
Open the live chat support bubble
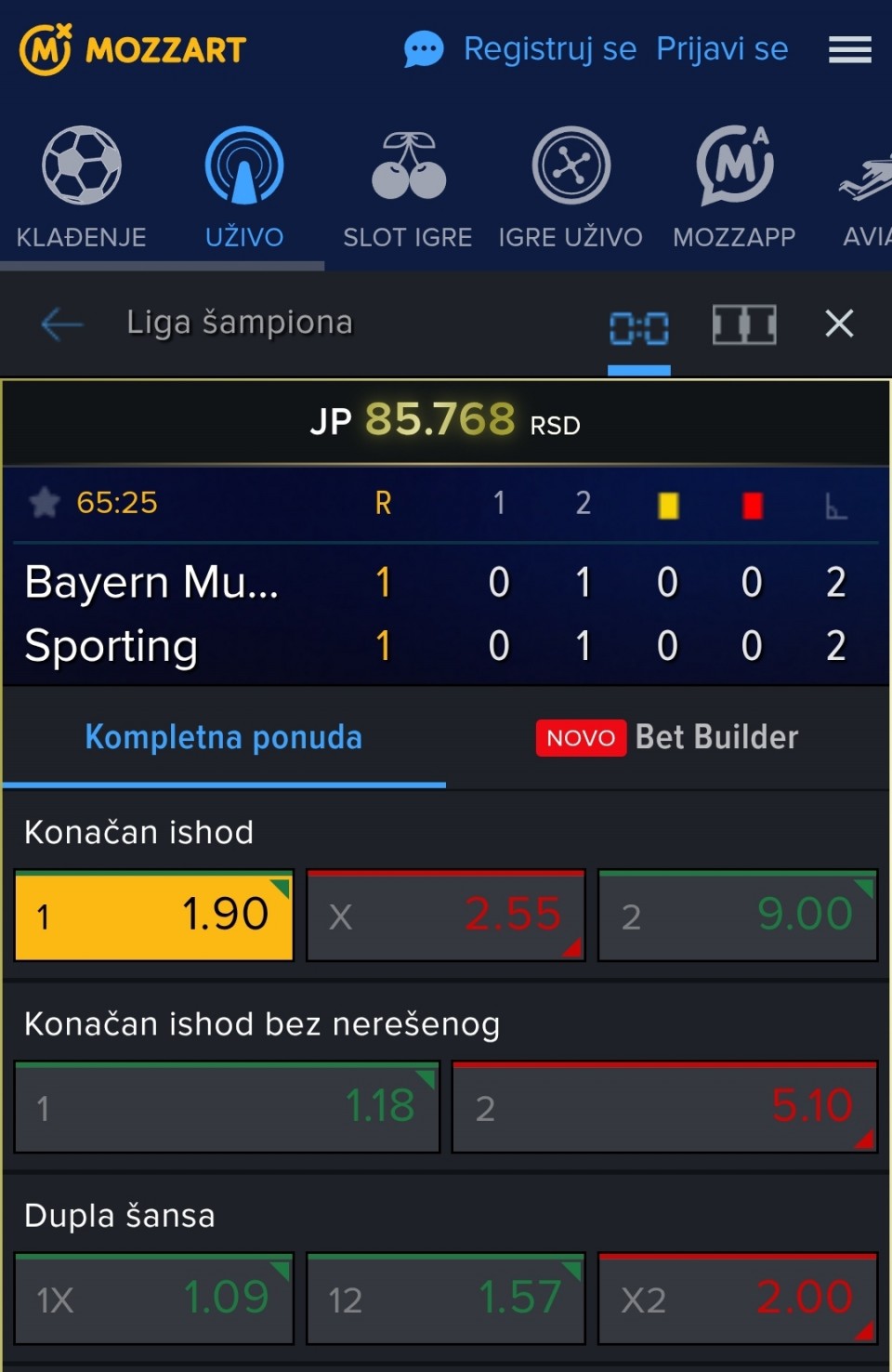pyautogui.click(x=424, y=49)
